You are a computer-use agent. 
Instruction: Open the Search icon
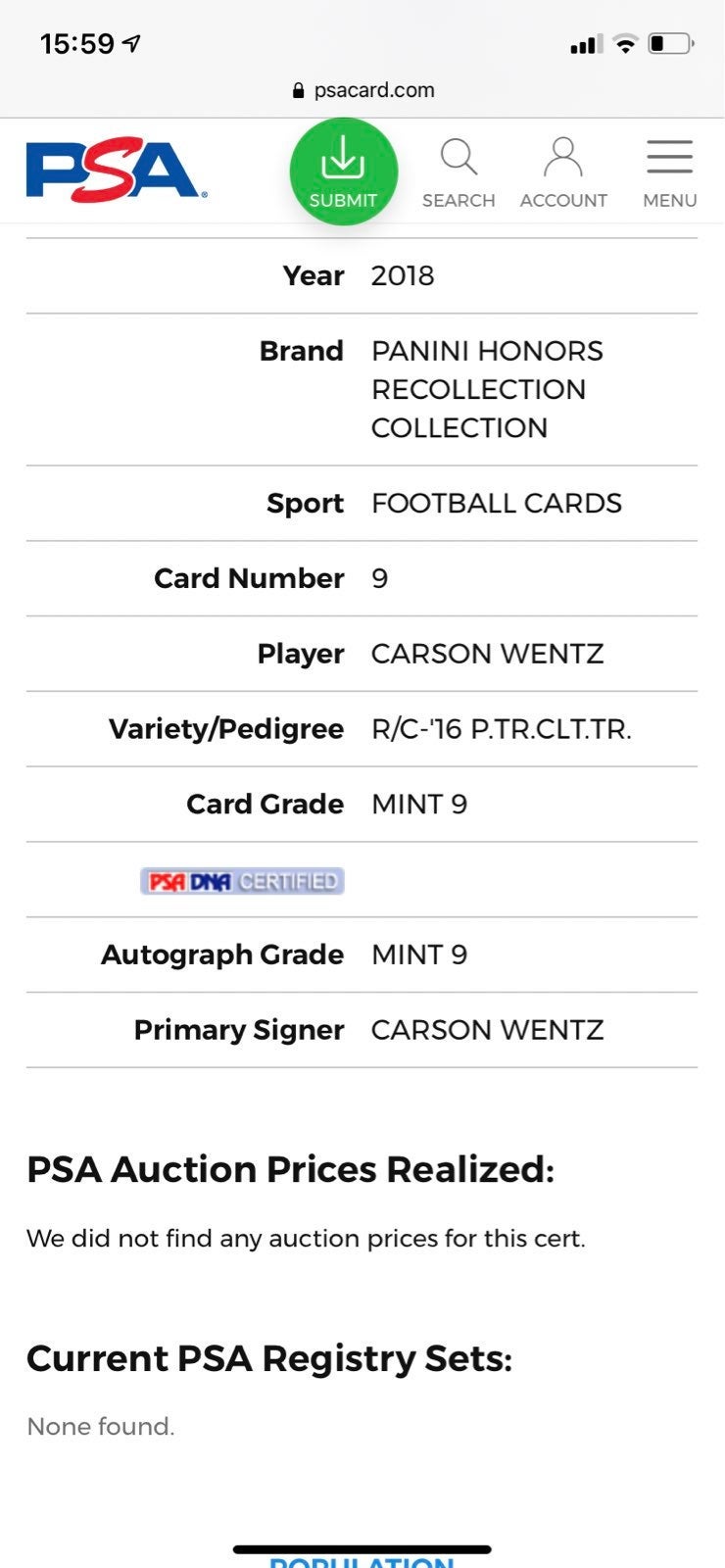(459, 173)
